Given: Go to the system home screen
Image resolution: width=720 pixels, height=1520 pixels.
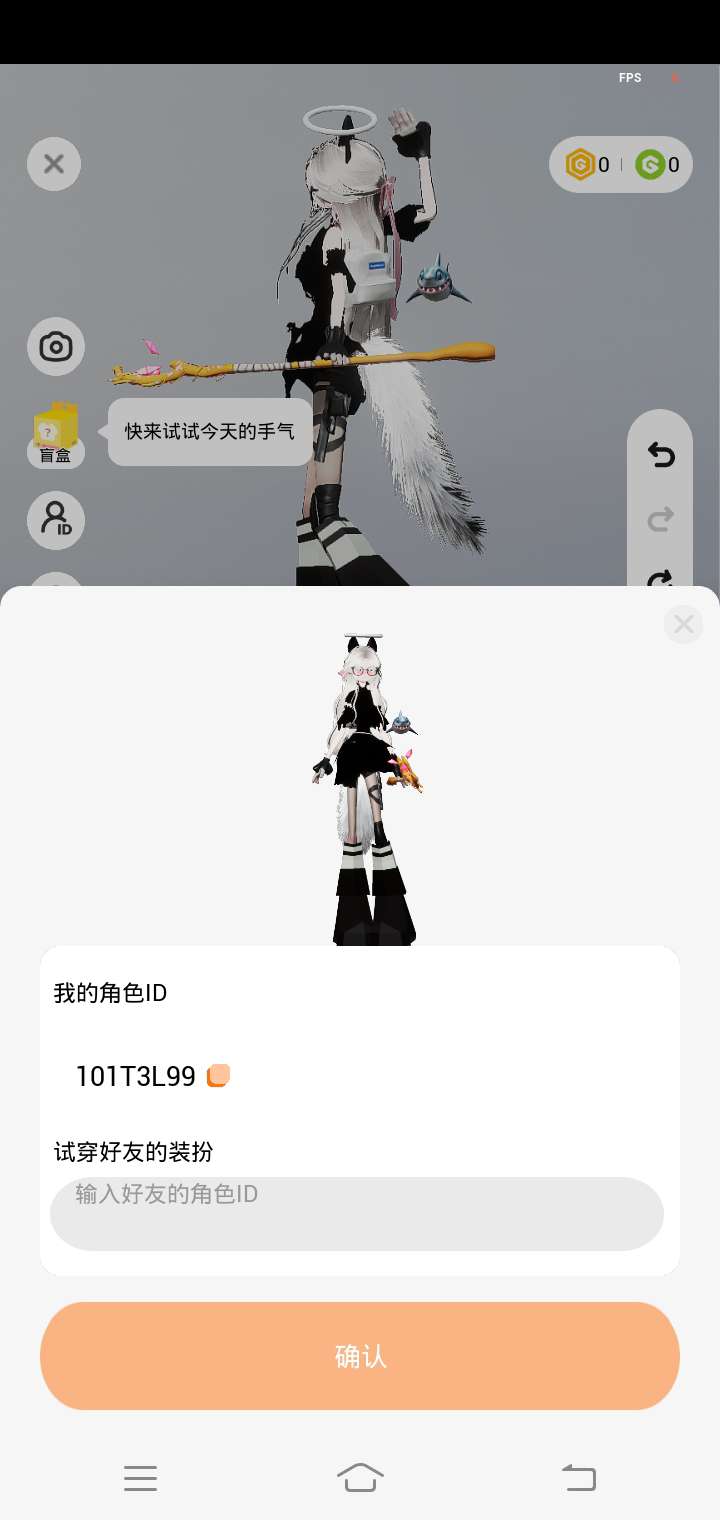Looking at the screenshot, I should coord(360,1477).
